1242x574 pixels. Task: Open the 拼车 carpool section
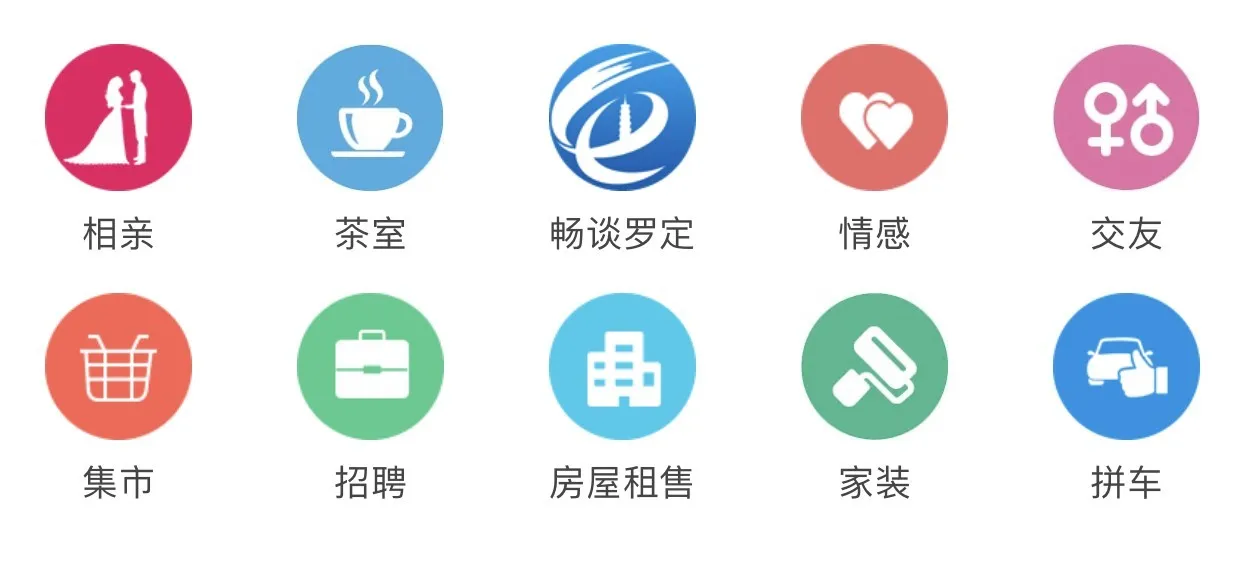1126,366
